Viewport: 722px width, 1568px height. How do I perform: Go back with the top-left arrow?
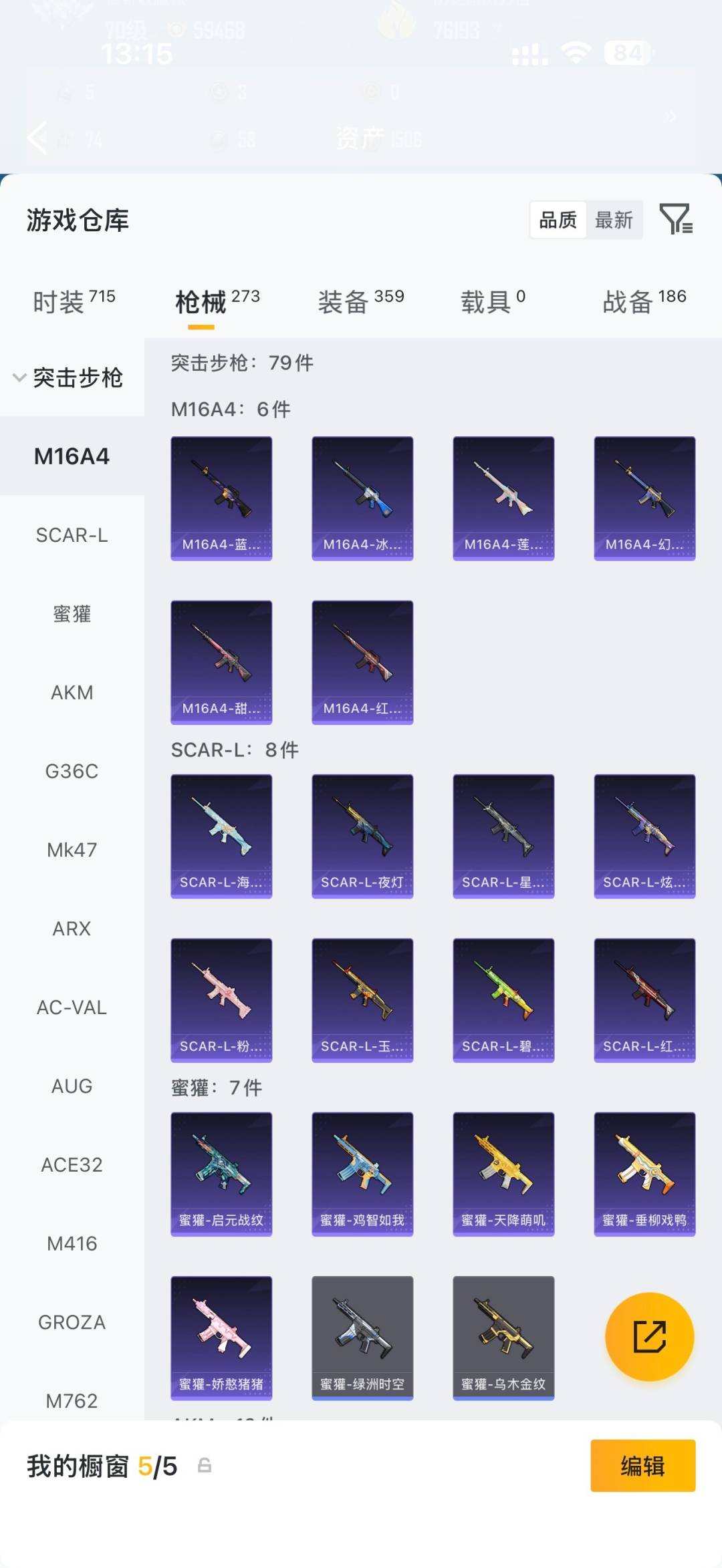point(37,138)
